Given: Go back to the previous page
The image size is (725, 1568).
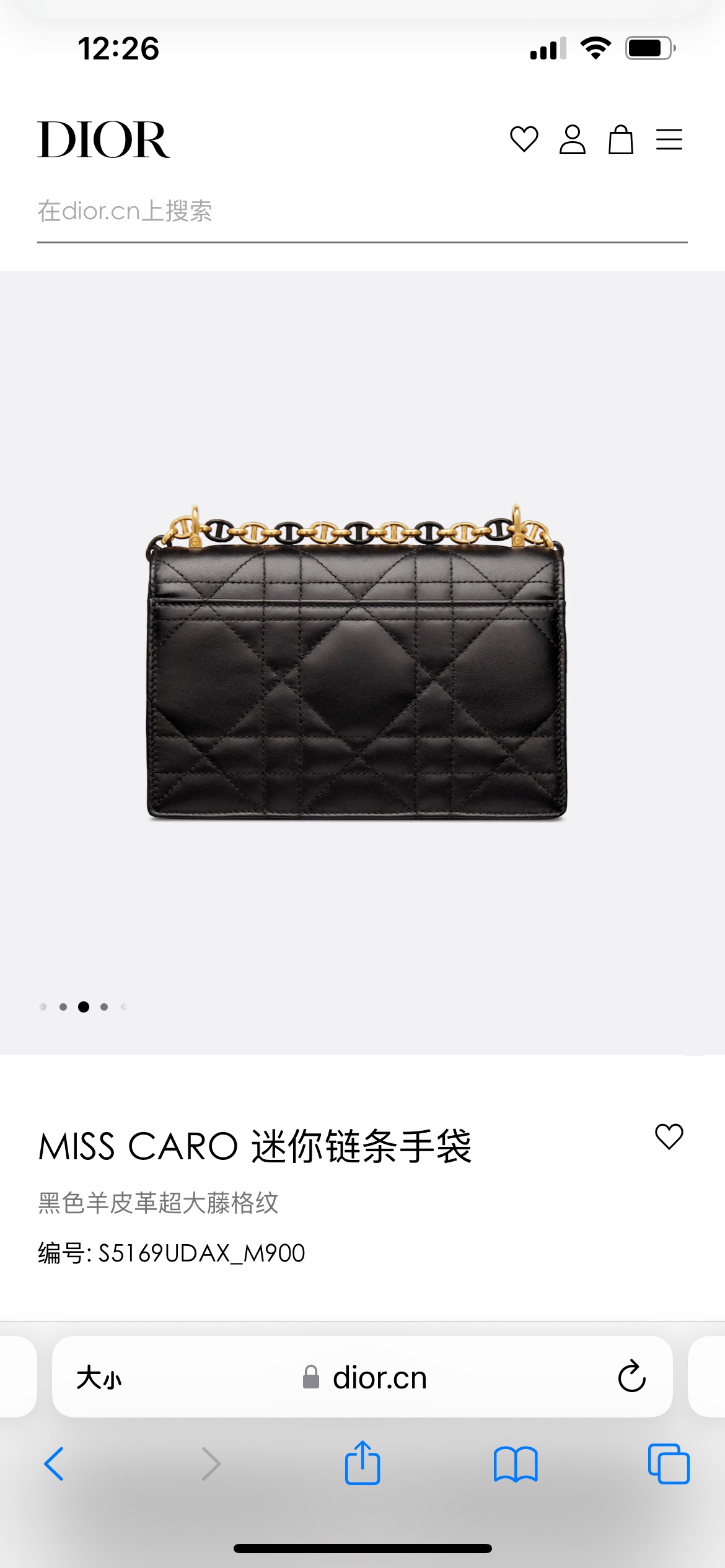Looking at the screenshot, I should click(x=54, y=1465).
